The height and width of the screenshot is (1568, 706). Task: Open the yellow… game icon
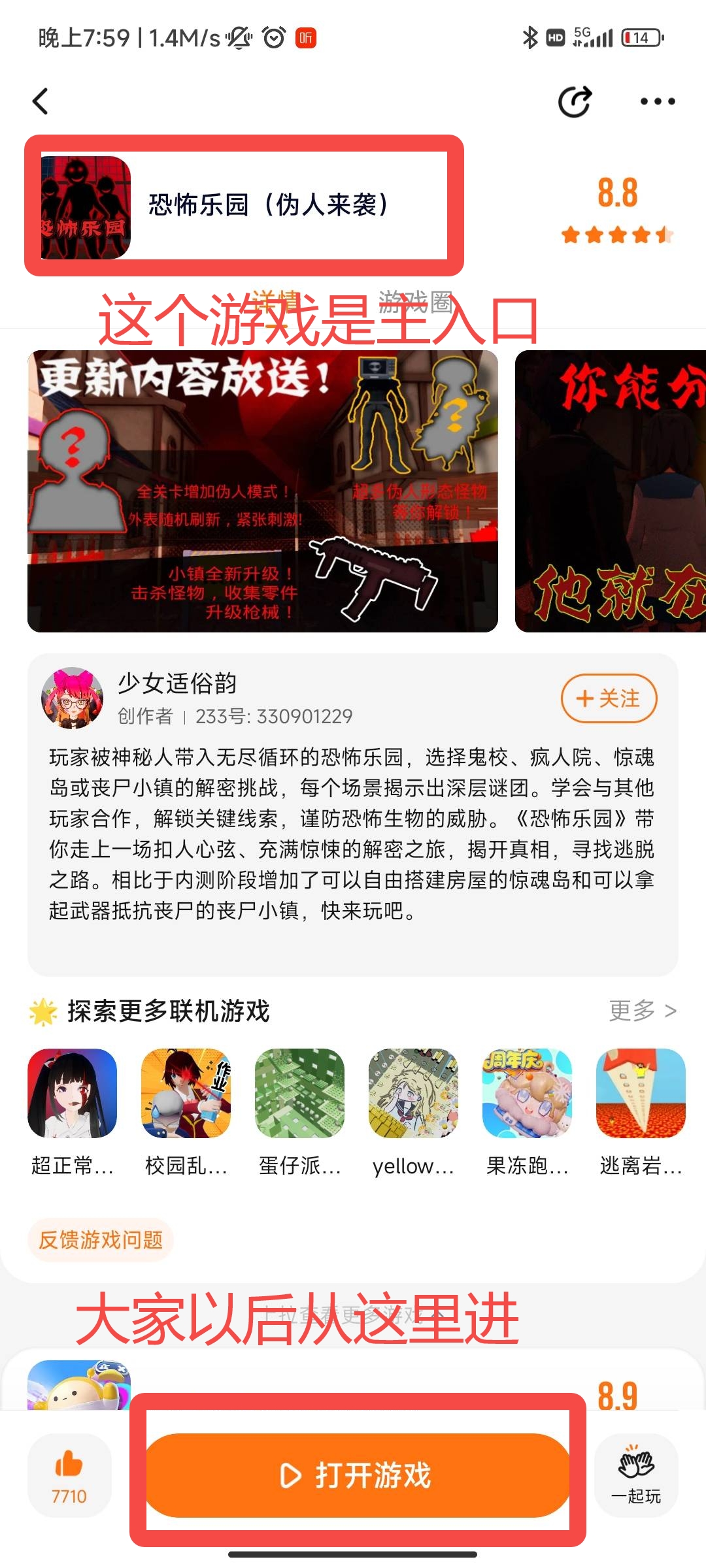coord(413,1094)
